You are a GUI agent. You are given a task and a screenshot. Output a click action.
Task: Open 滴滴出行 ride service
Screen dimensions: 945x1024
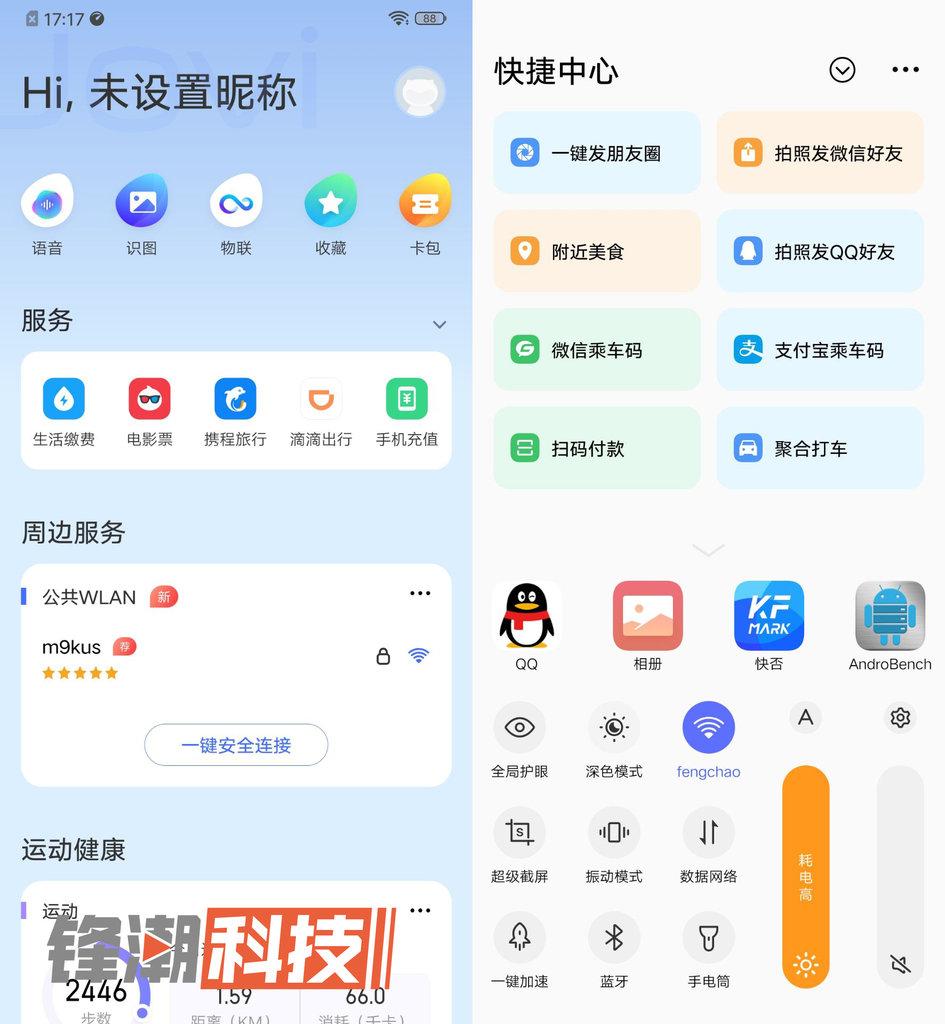tap(321, 400)
